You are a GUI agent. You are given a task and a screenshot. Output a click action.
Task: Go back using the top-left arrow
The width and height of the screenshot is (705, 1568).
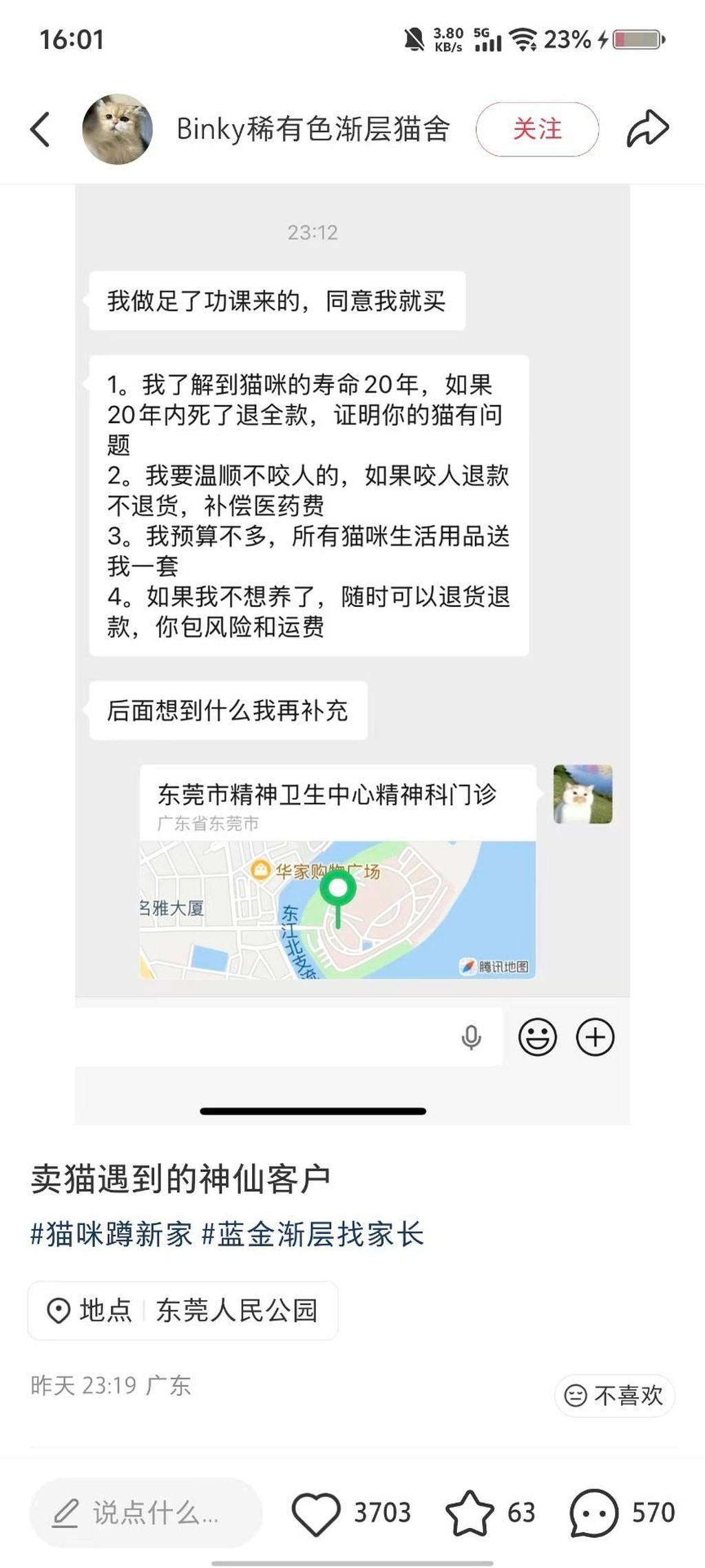(40, 129)
